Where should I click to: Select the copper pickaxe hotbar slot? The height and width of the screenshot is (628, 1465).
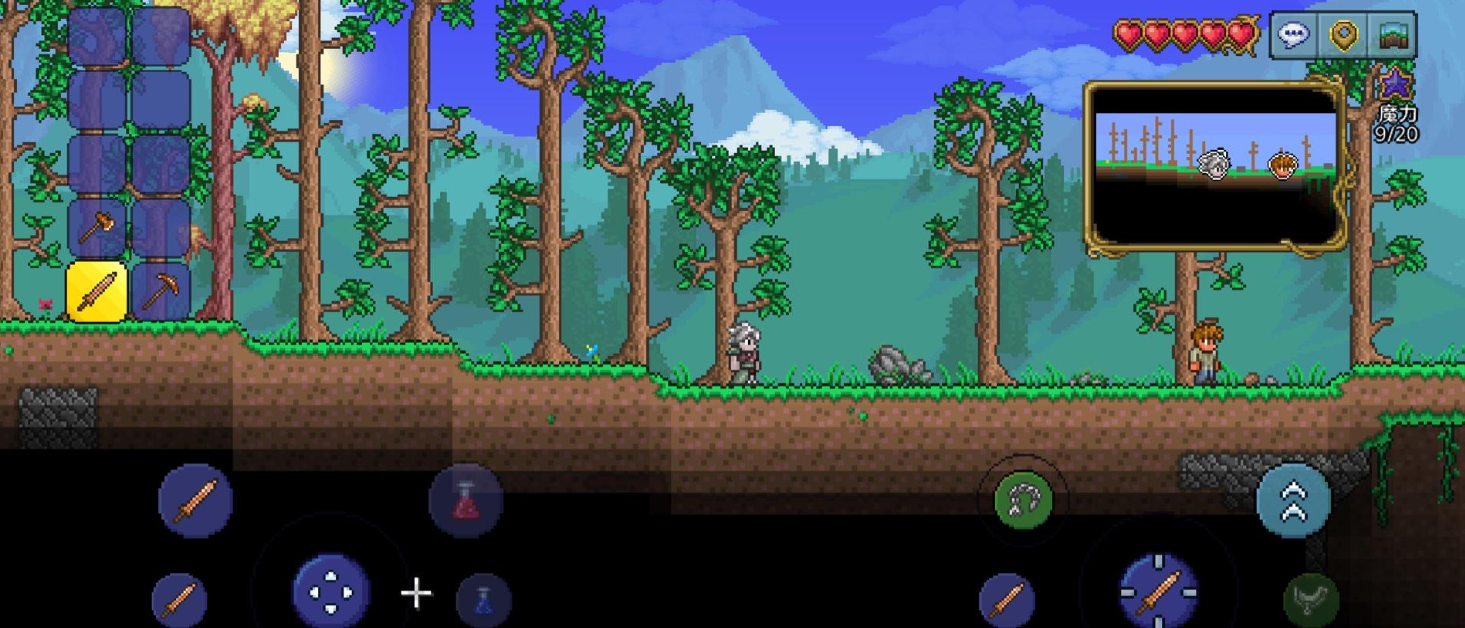tap(160, 292)
